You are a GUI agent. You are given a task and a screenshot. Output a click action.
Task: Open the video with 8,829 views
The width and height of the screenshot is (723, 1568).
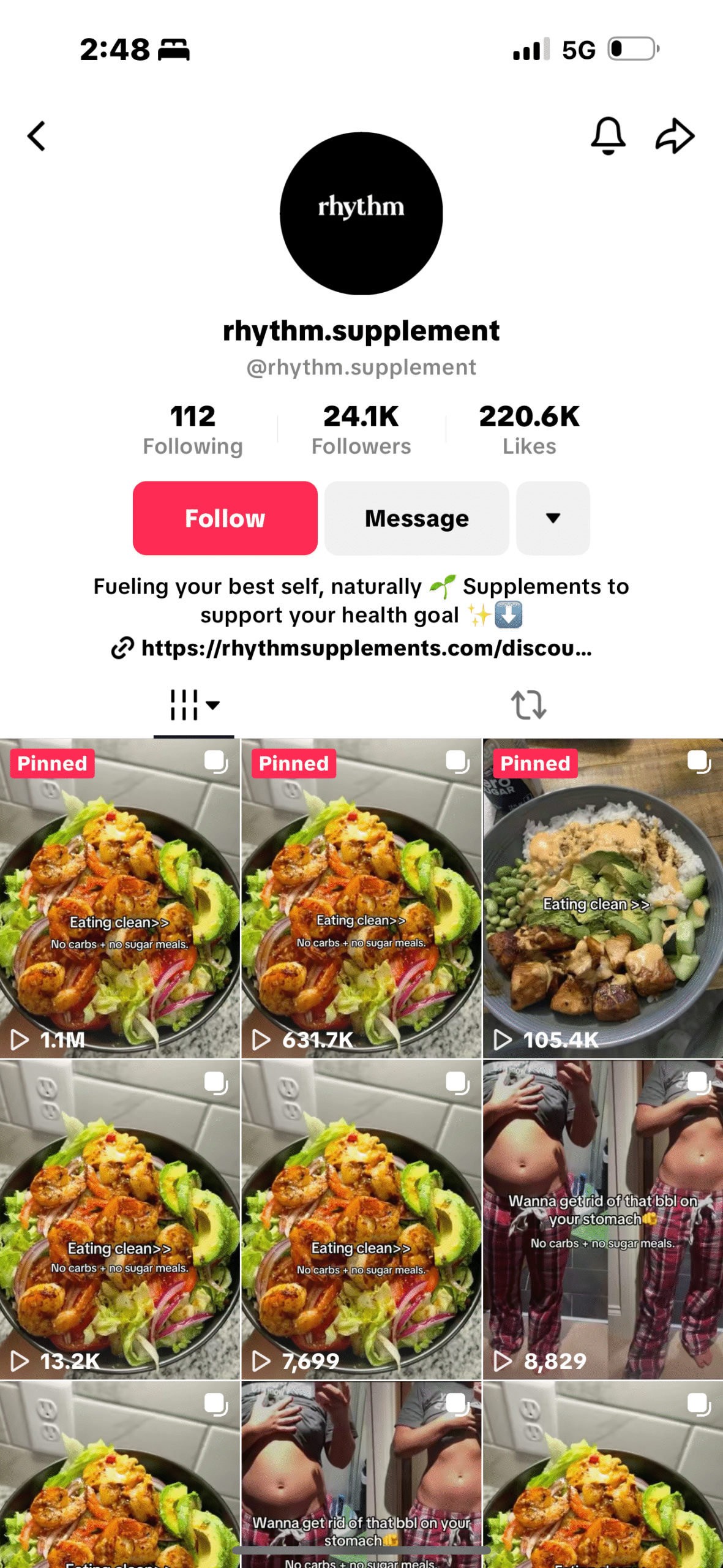[x=602, y=1219]
